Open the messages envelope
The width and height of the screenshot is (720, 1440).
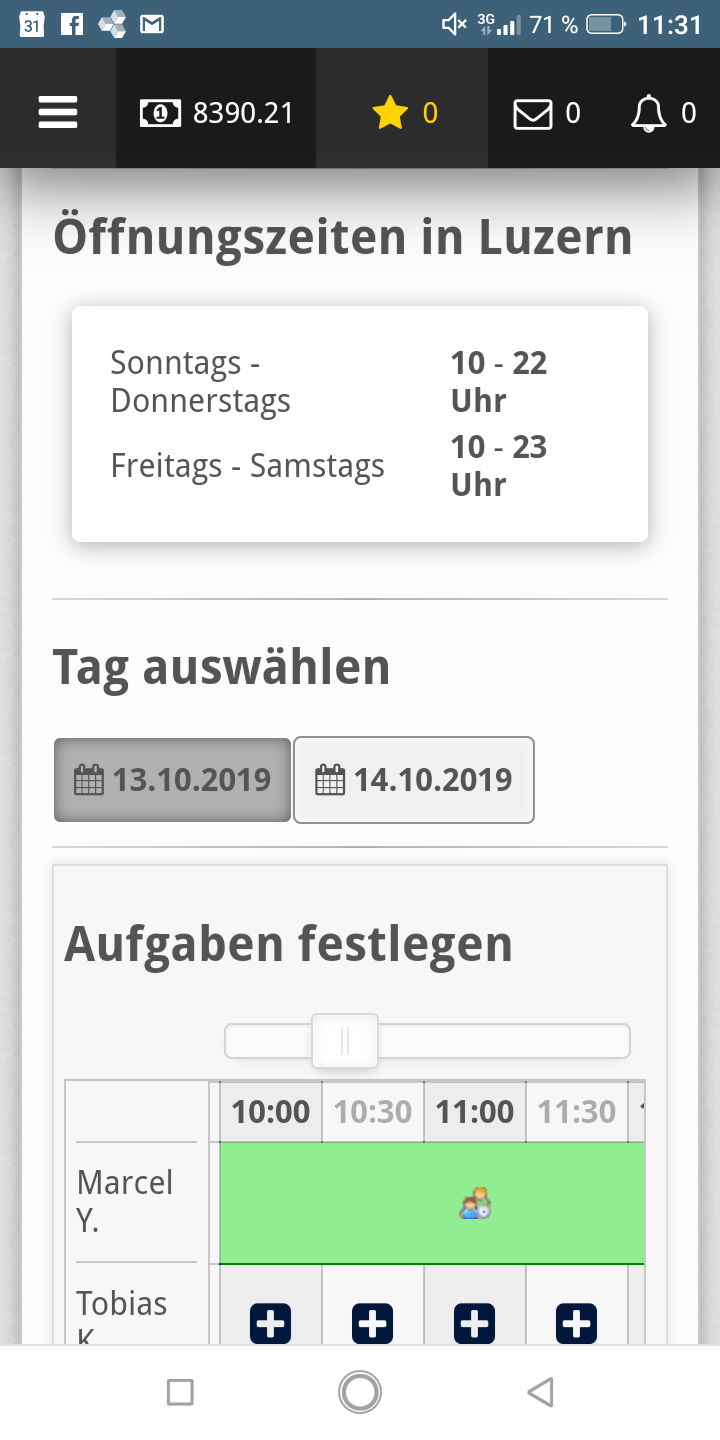(546, 113)
